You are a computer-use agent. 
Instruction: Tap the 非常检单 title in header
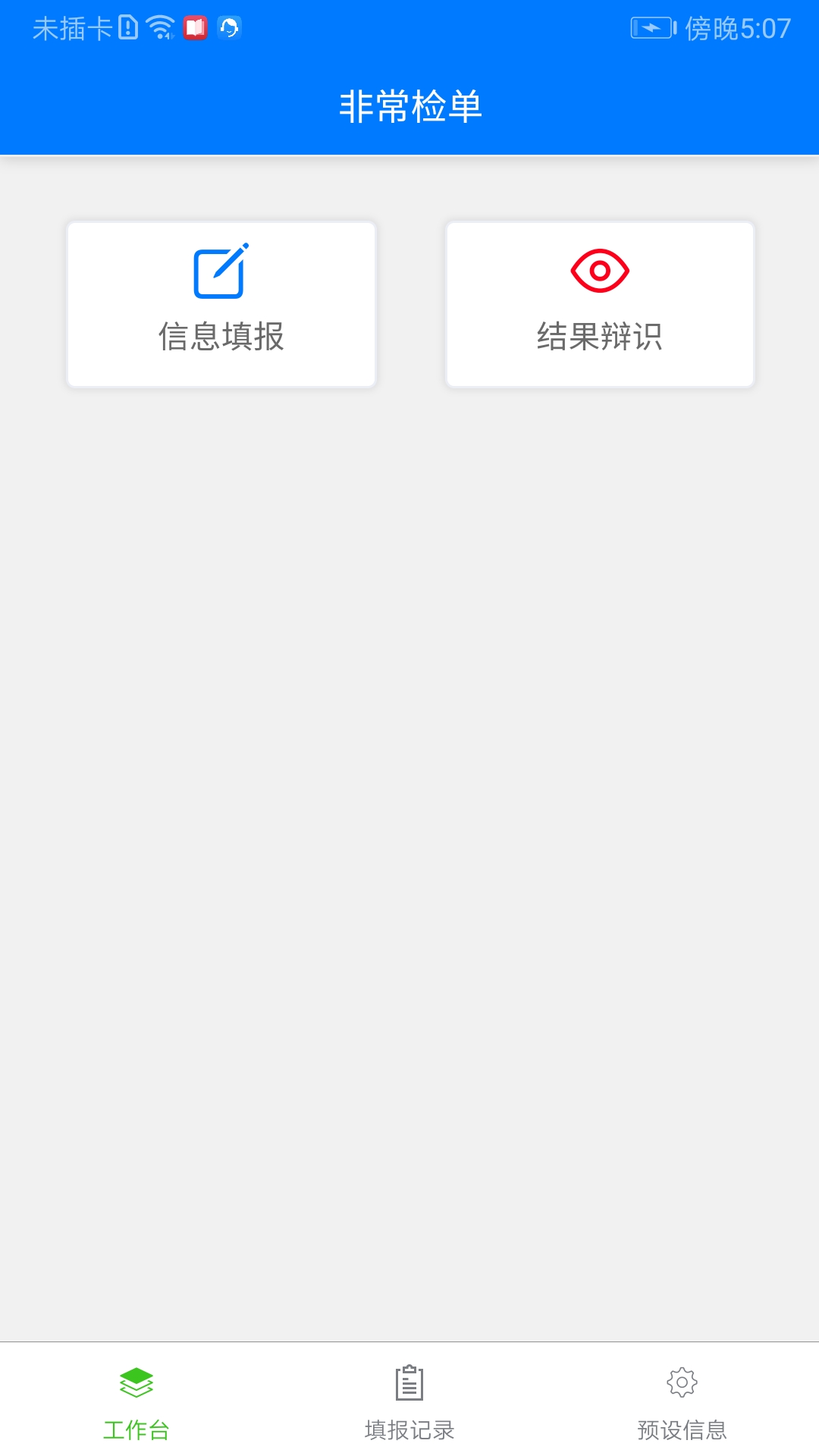409,106
